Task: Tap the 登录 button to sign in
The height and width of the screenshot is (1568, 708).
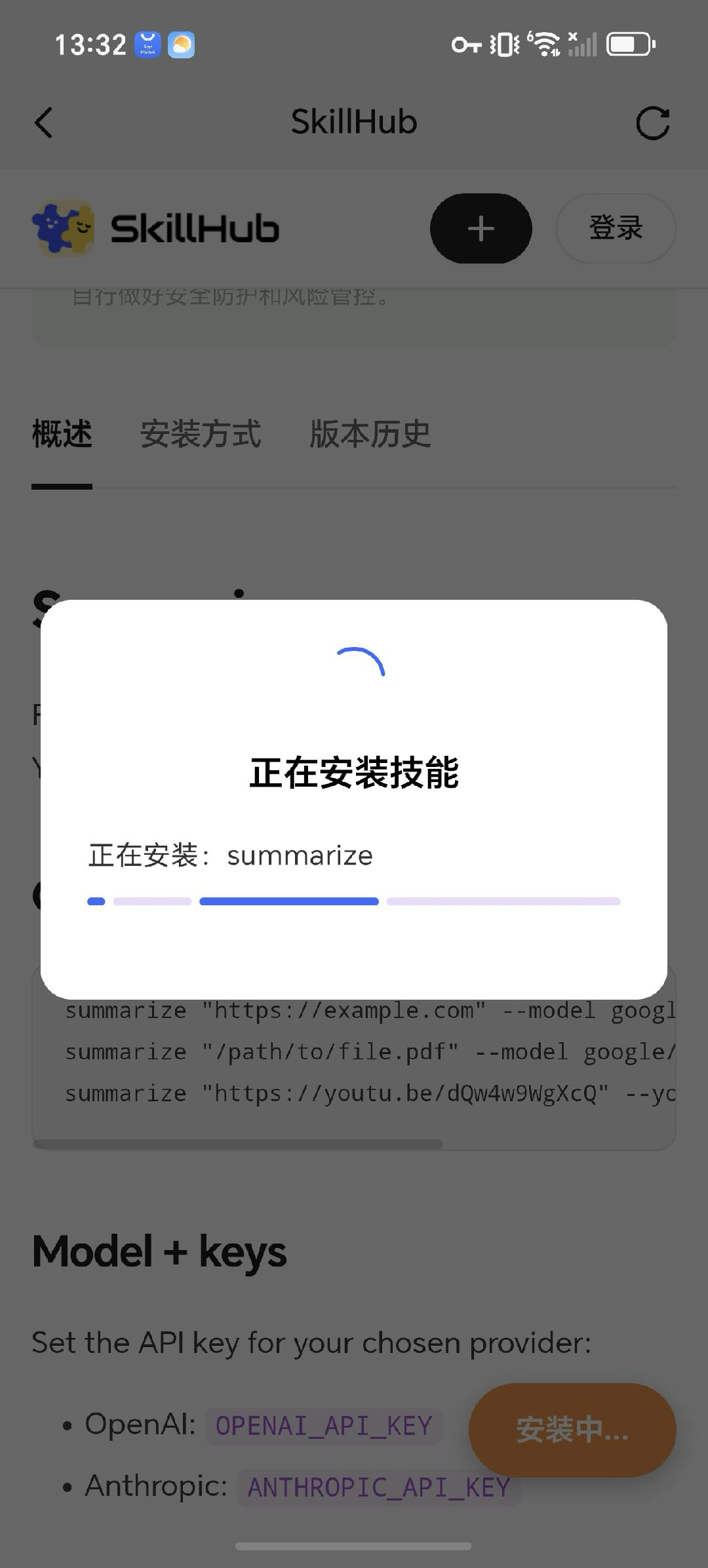Action: click(x=615, y=229)
